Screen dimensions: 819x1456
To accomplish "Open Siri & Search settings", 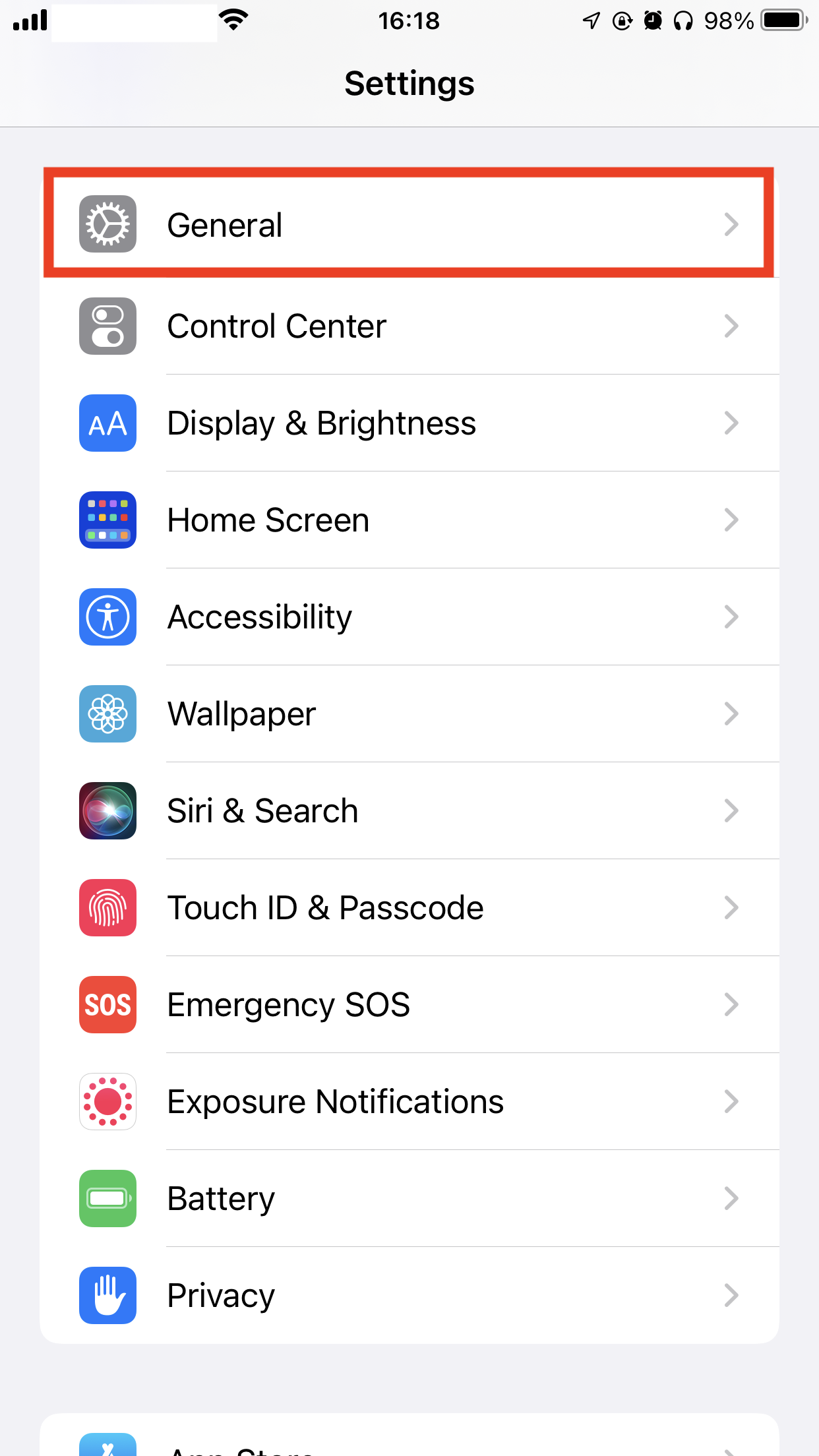I will click(409, 811).
